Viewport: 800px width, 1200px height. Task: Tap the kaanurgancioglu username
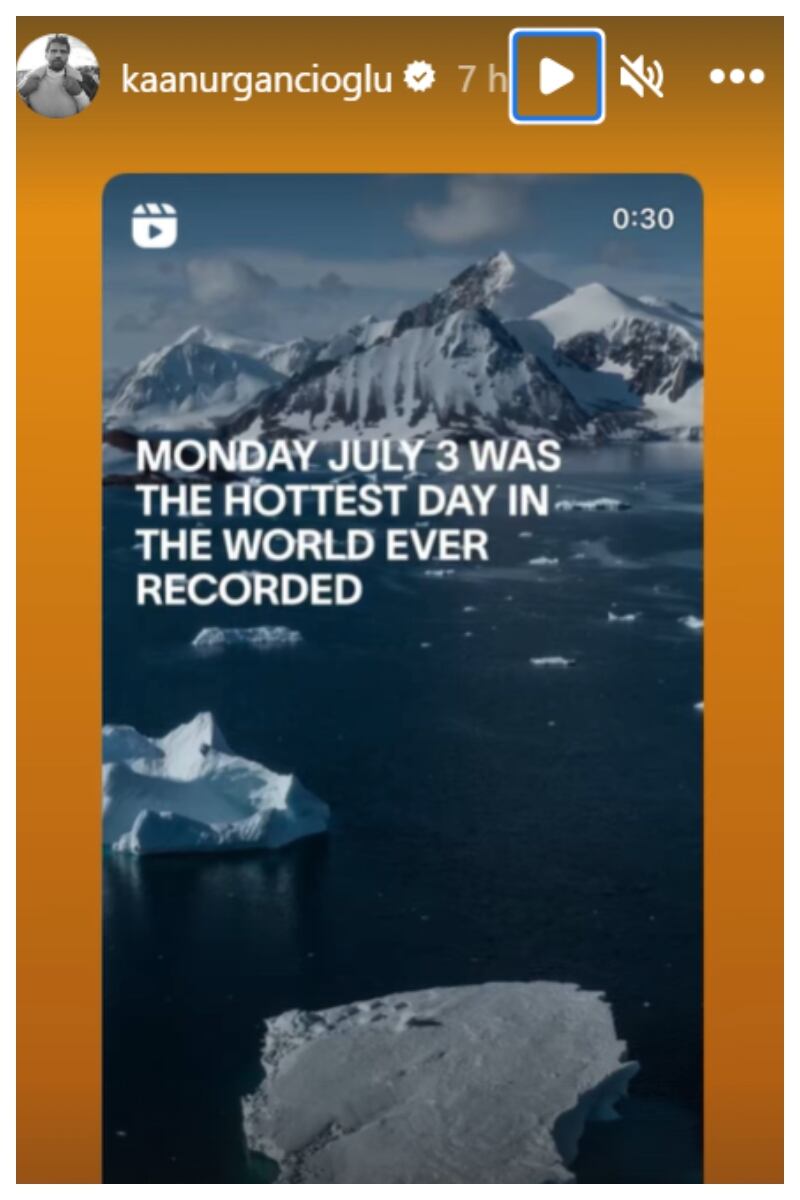point(256,78)
